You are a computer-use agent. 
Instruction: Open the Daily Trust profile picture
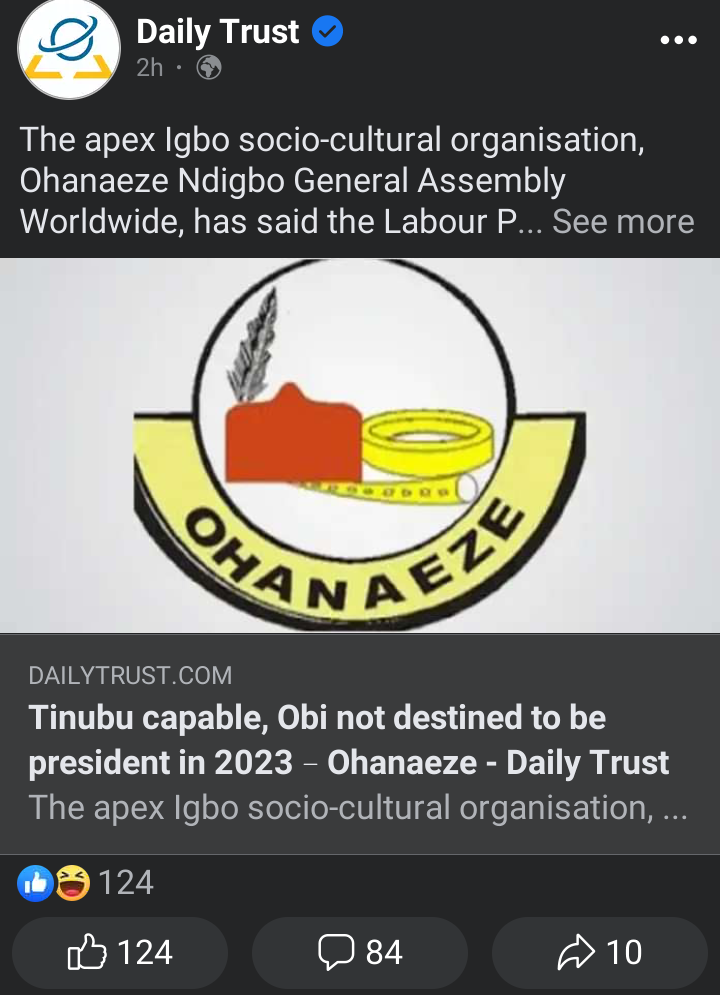[69, 47]
